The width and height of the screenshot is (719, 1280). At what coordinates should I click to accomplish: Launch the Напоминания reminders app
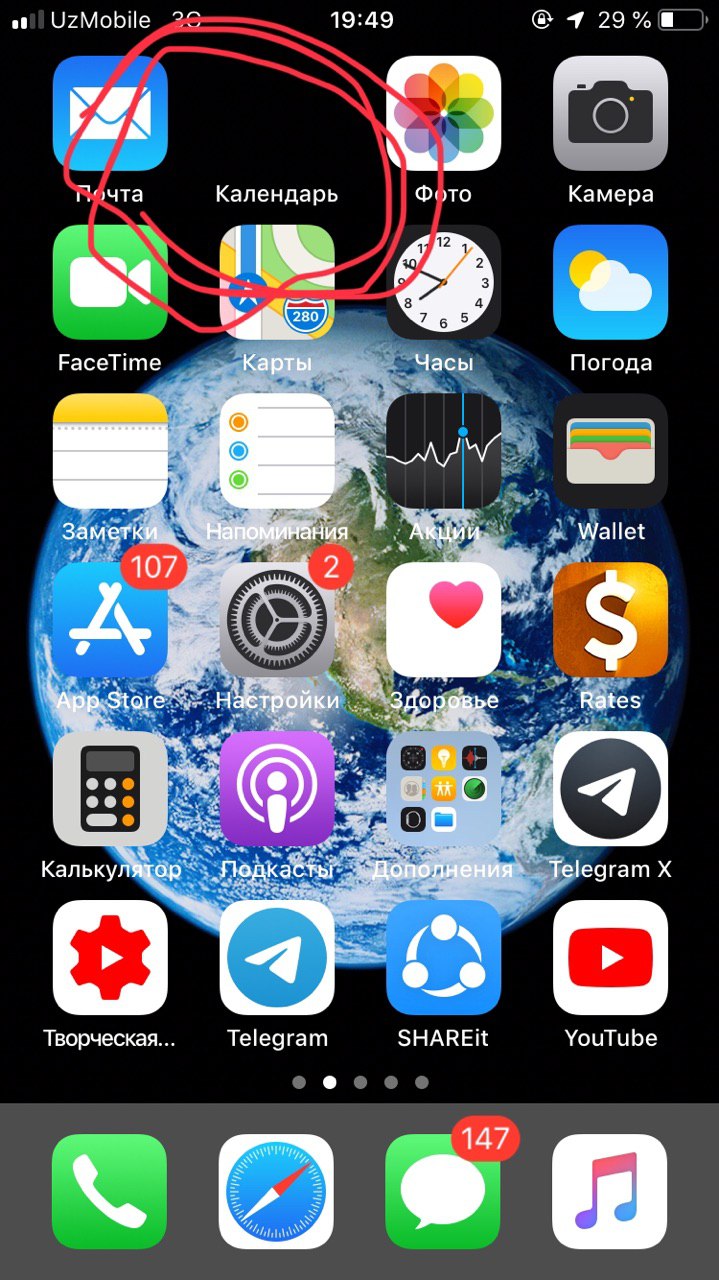pyautogui.click(x=277, y=451)
